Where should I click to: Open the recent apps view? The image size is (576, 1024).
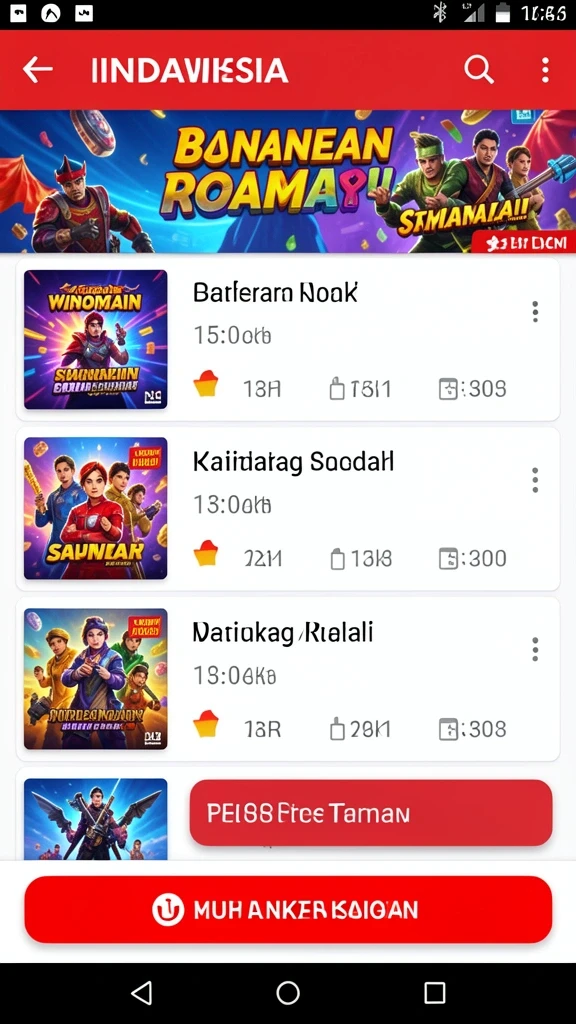click(434, 993)
